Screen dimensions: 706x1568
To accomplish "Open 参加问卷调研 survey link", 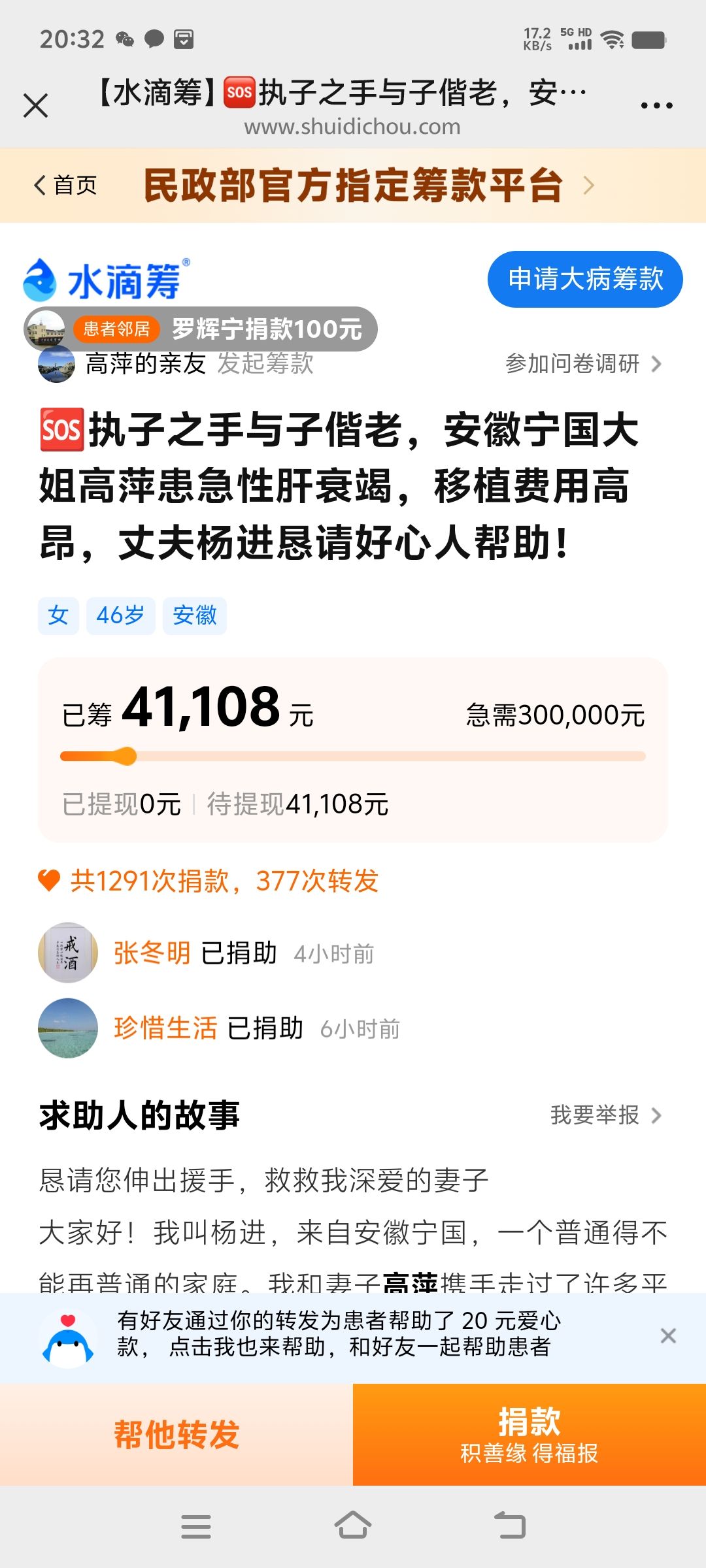I will tap(583, 364).
